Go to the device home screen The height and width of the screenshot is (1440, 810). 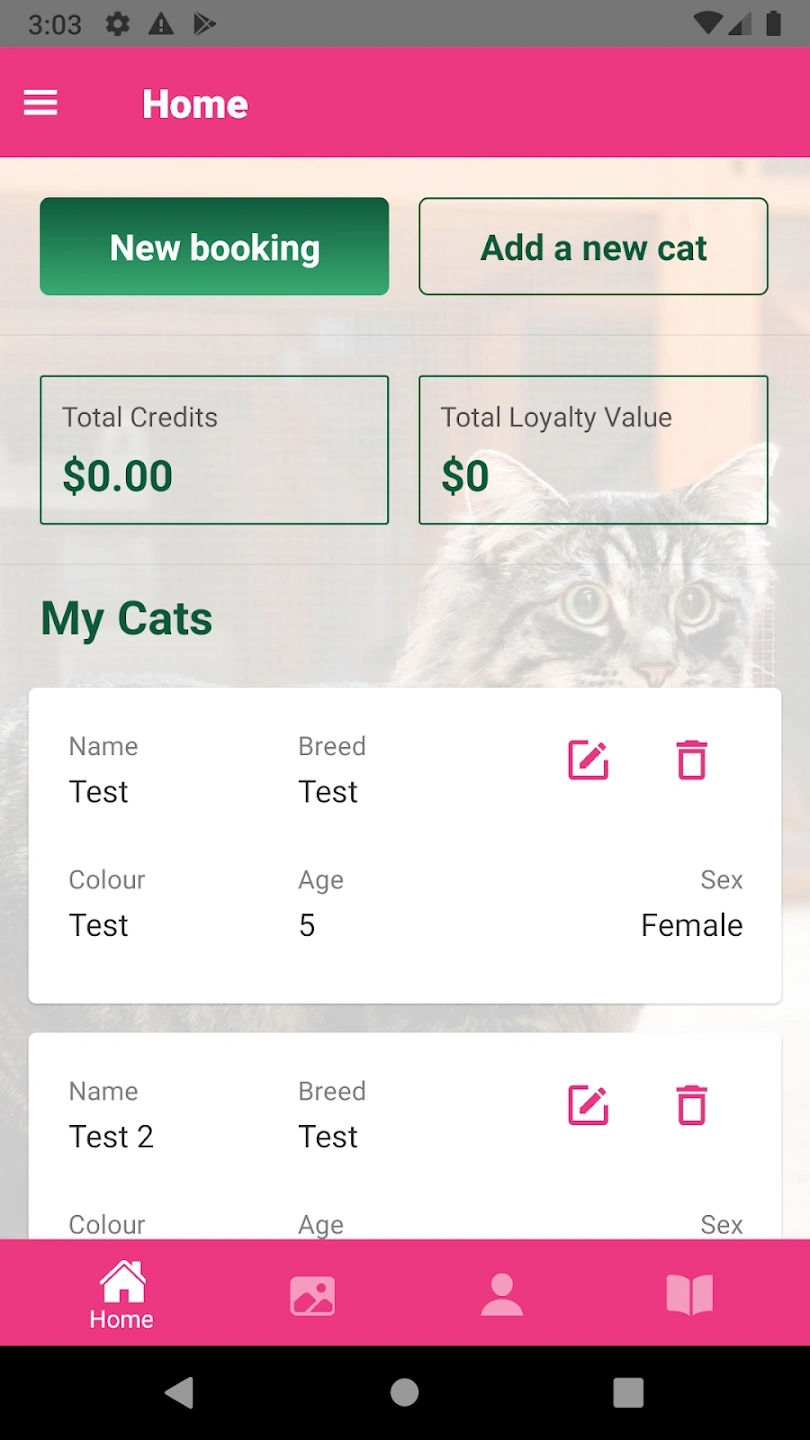click(405, 1392)
